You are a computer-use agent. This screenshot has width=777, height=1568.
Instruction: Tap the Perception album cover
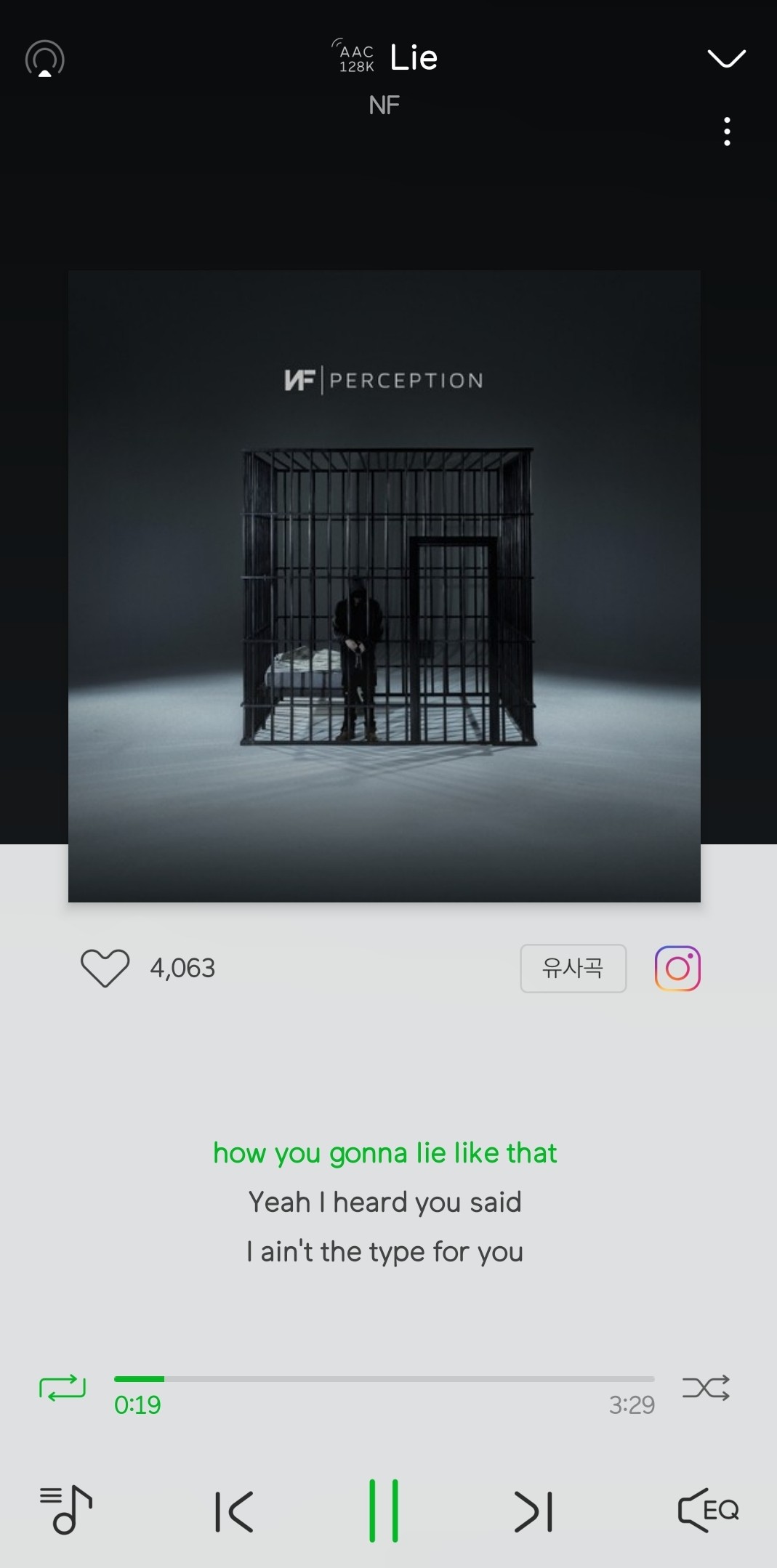[x=385, y=586]
